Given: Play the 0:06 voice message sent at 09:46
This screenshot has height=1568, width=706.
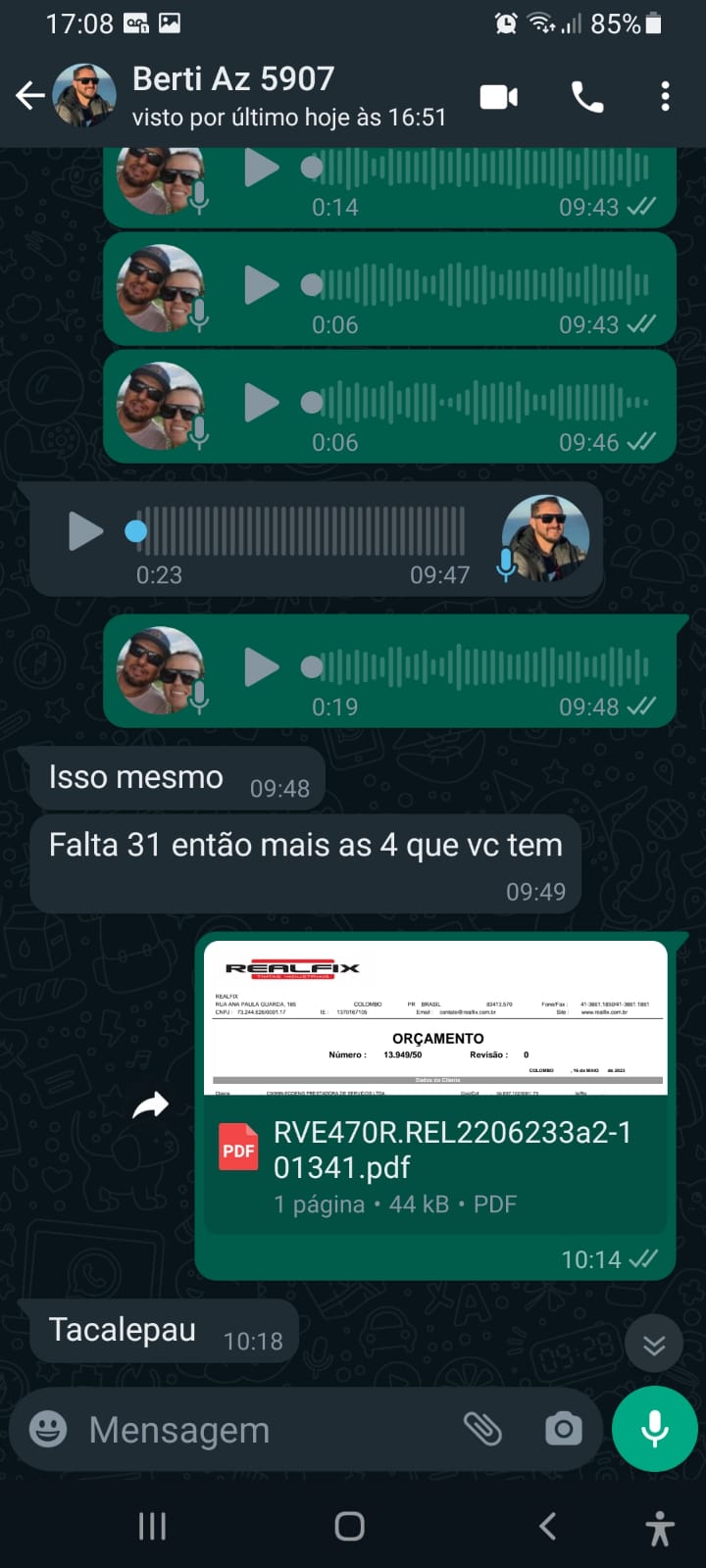Looking at the screenshot, I should point(261,402).
